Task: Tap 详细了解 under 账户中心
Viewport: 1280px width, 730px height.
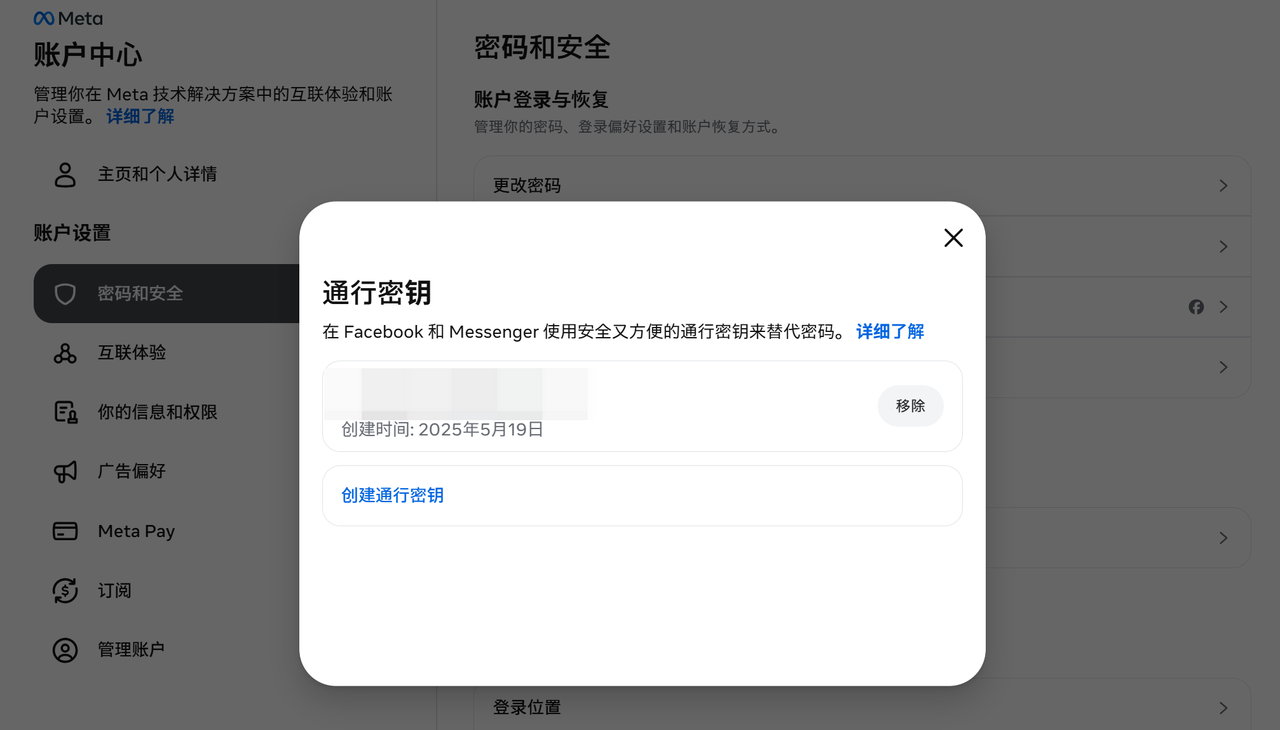Action: click(140, 116)
